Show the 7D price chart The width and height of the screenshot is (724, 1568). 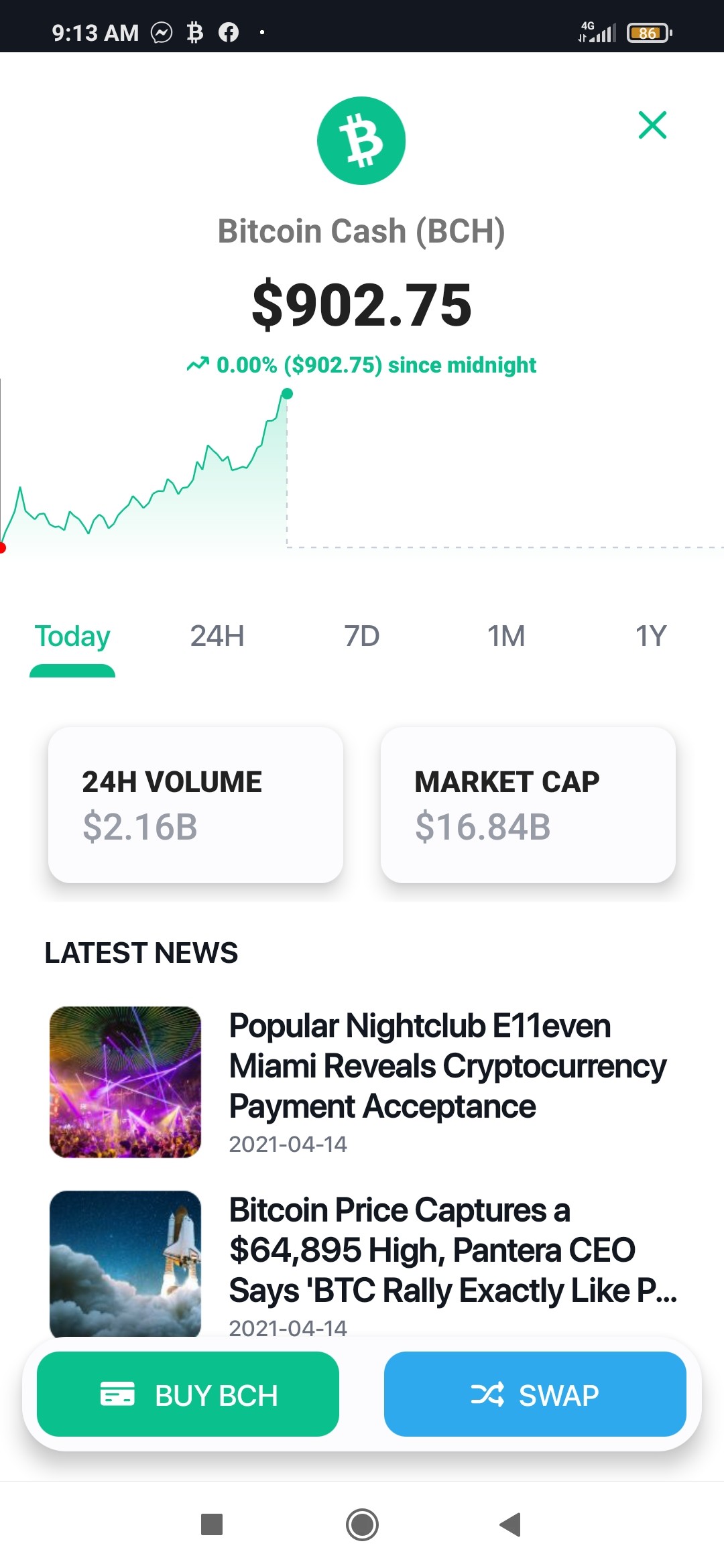(362, 636)
